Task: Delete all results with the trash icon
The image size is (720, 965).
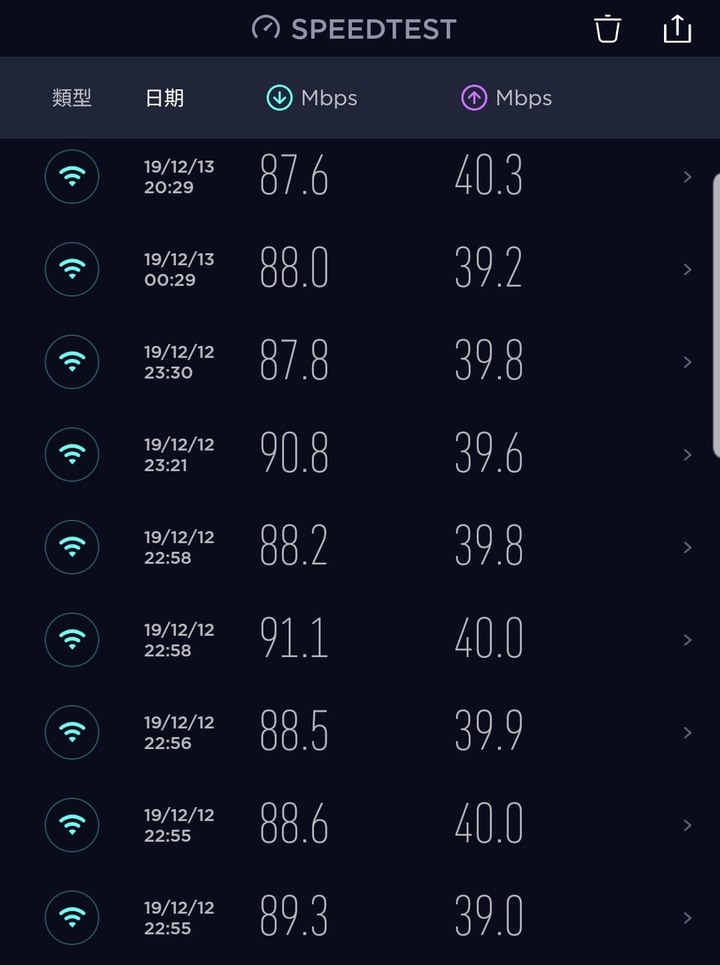Action: 607,29
